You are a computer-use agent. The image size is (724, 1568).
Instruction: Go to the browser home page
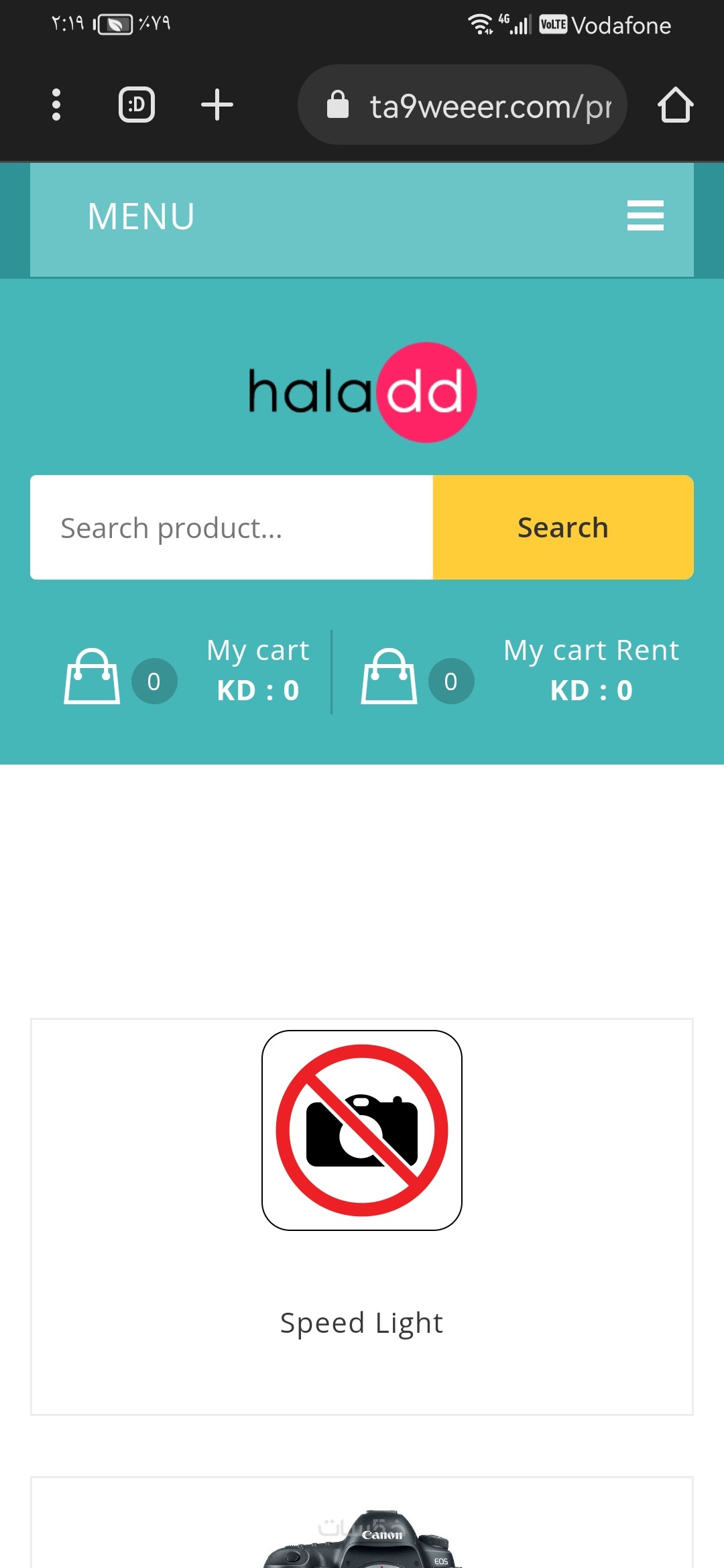point(675,105)
